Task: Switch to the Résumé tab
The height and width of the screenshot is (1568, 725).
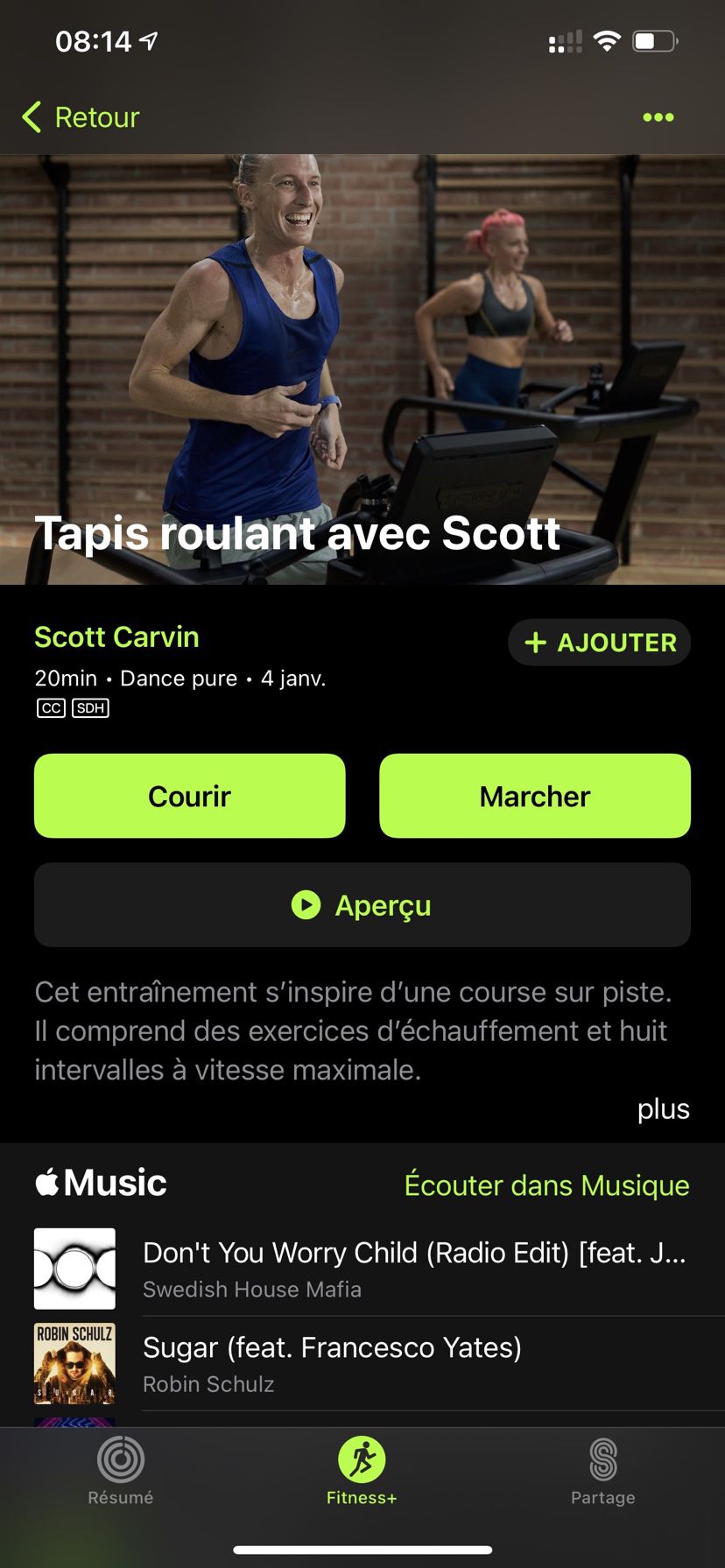Action: click(x=121, y=1472)
